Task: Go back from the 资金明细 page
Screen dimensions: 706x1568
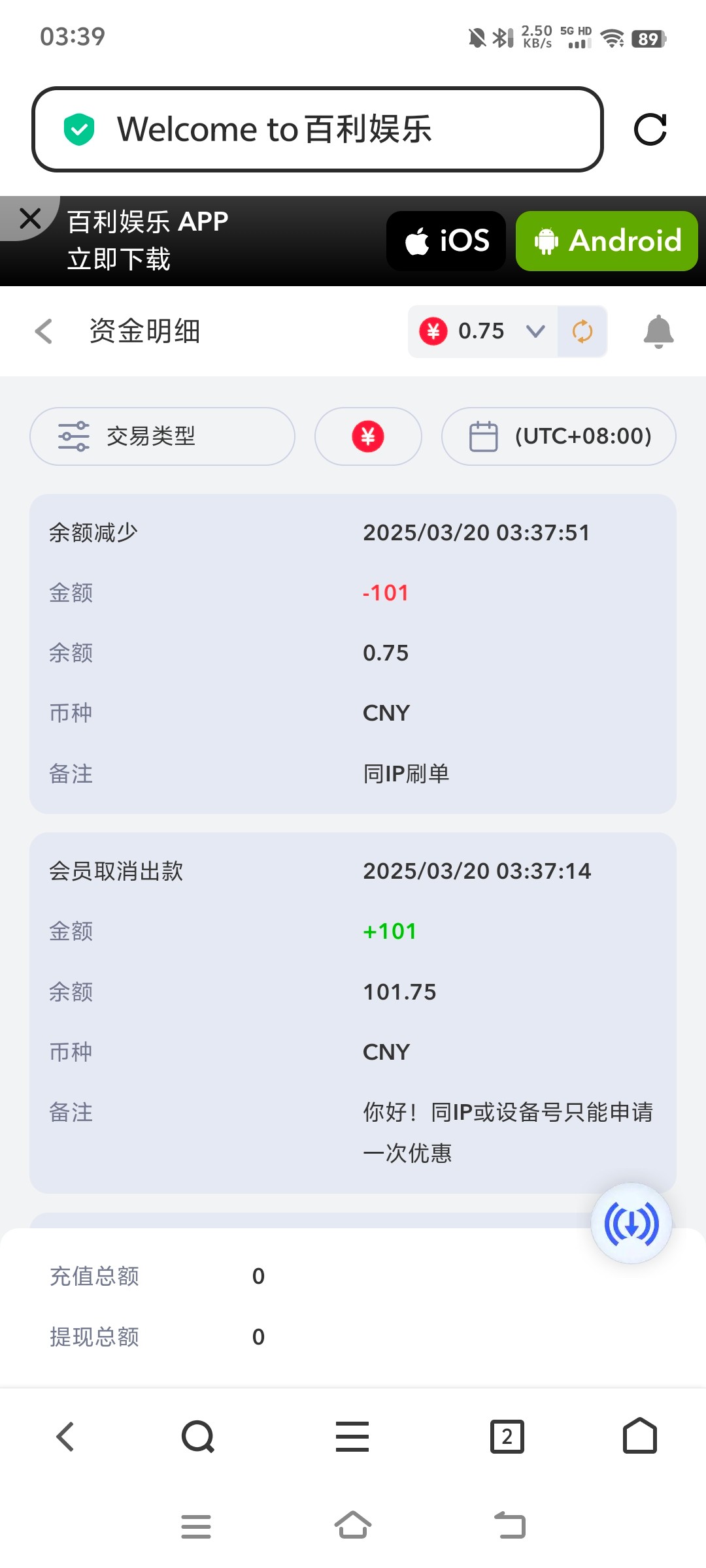Action: coord(43,331)
